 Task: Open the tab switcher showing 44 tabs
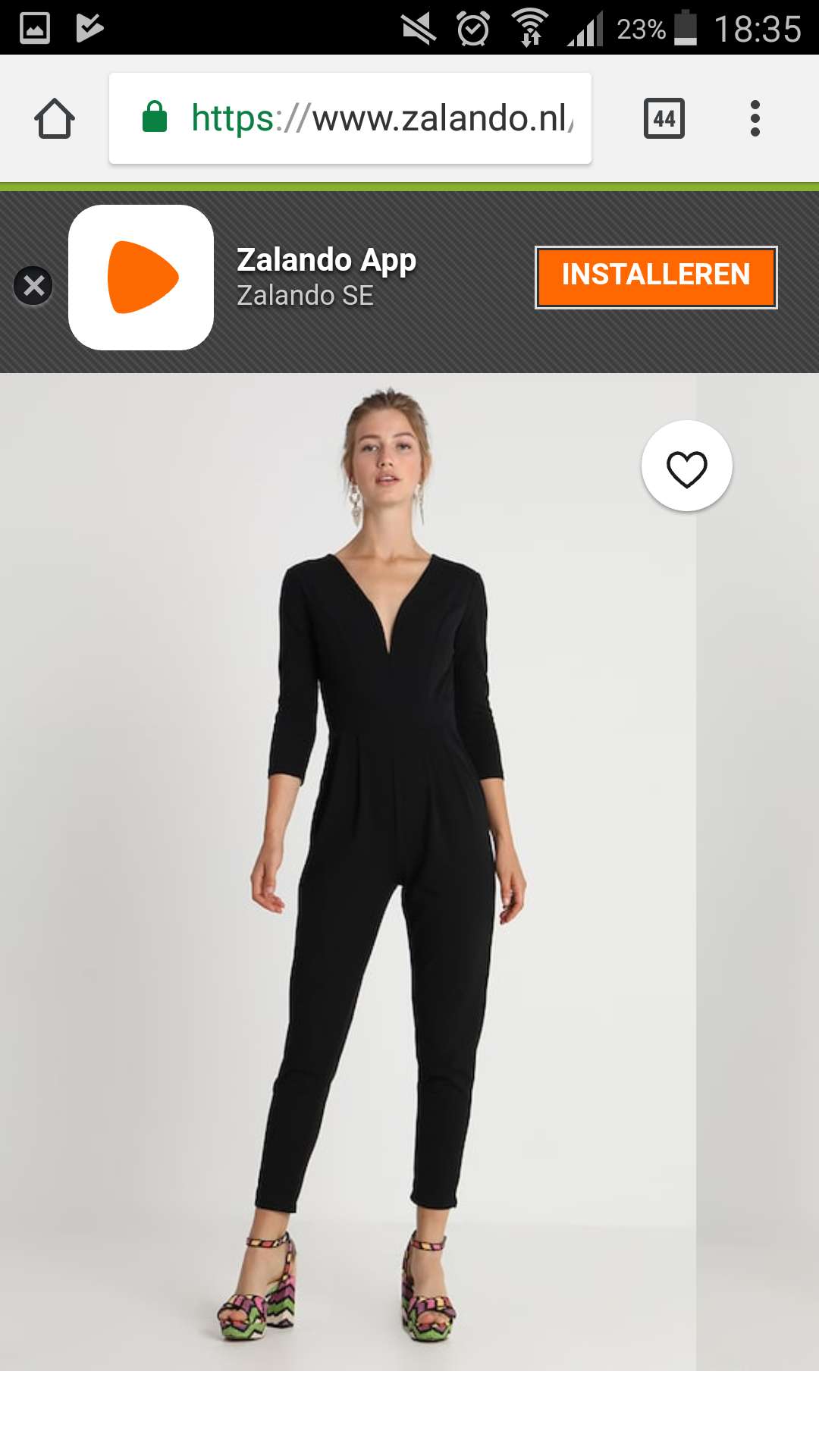point(664,118)
